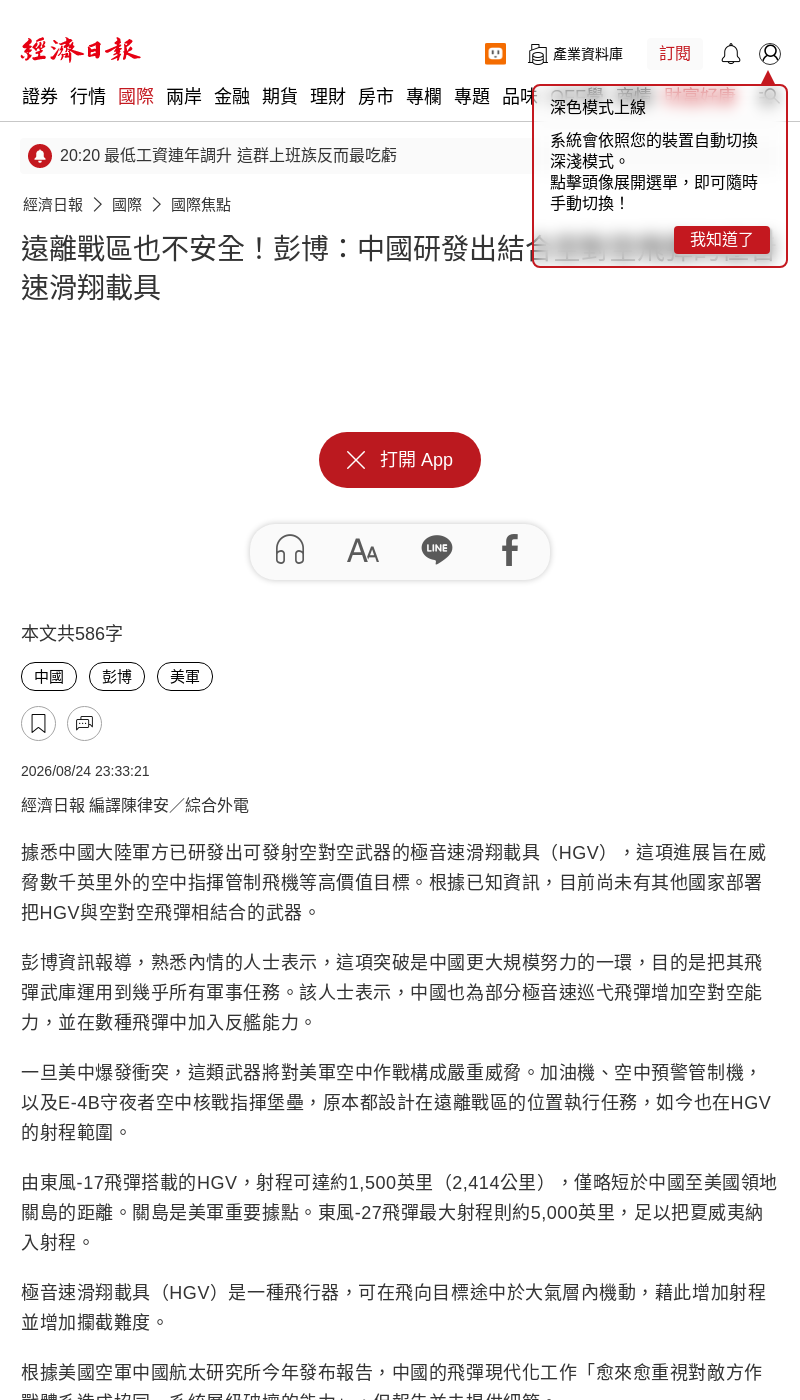This screenshot has width=800, height=1400.
Task: Switch to the 行情 section
Action: click(88, 97)
